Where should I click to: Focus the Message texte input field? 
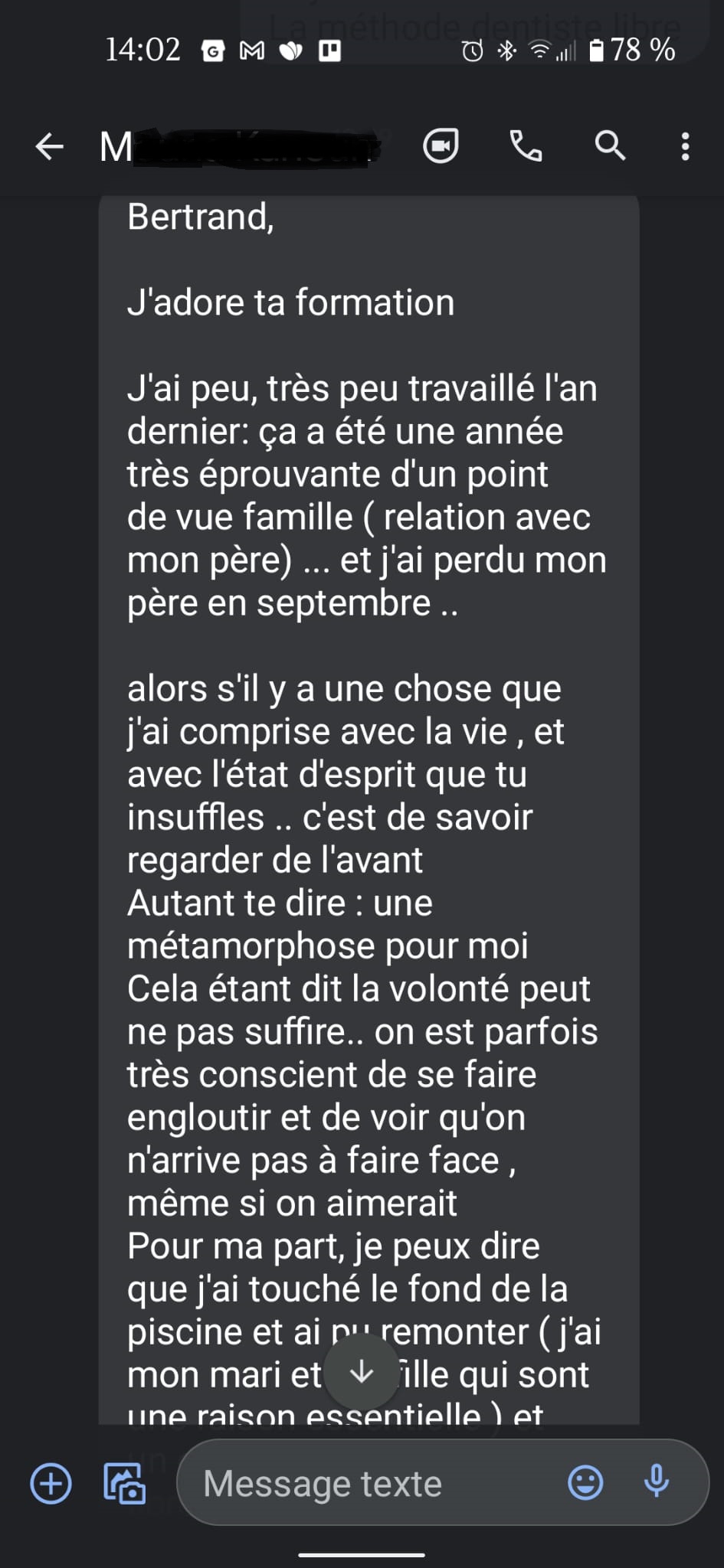pos(368,1483)
